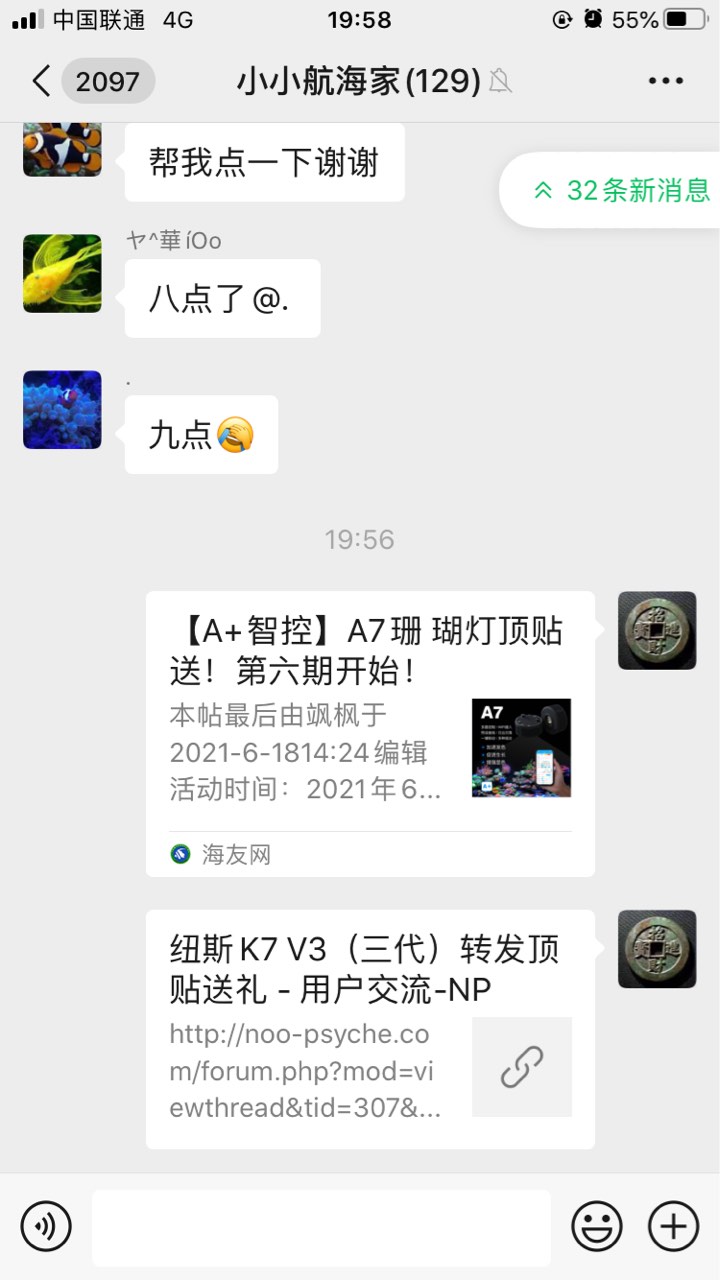View profile of the clownfish avatar

(62, 148)
